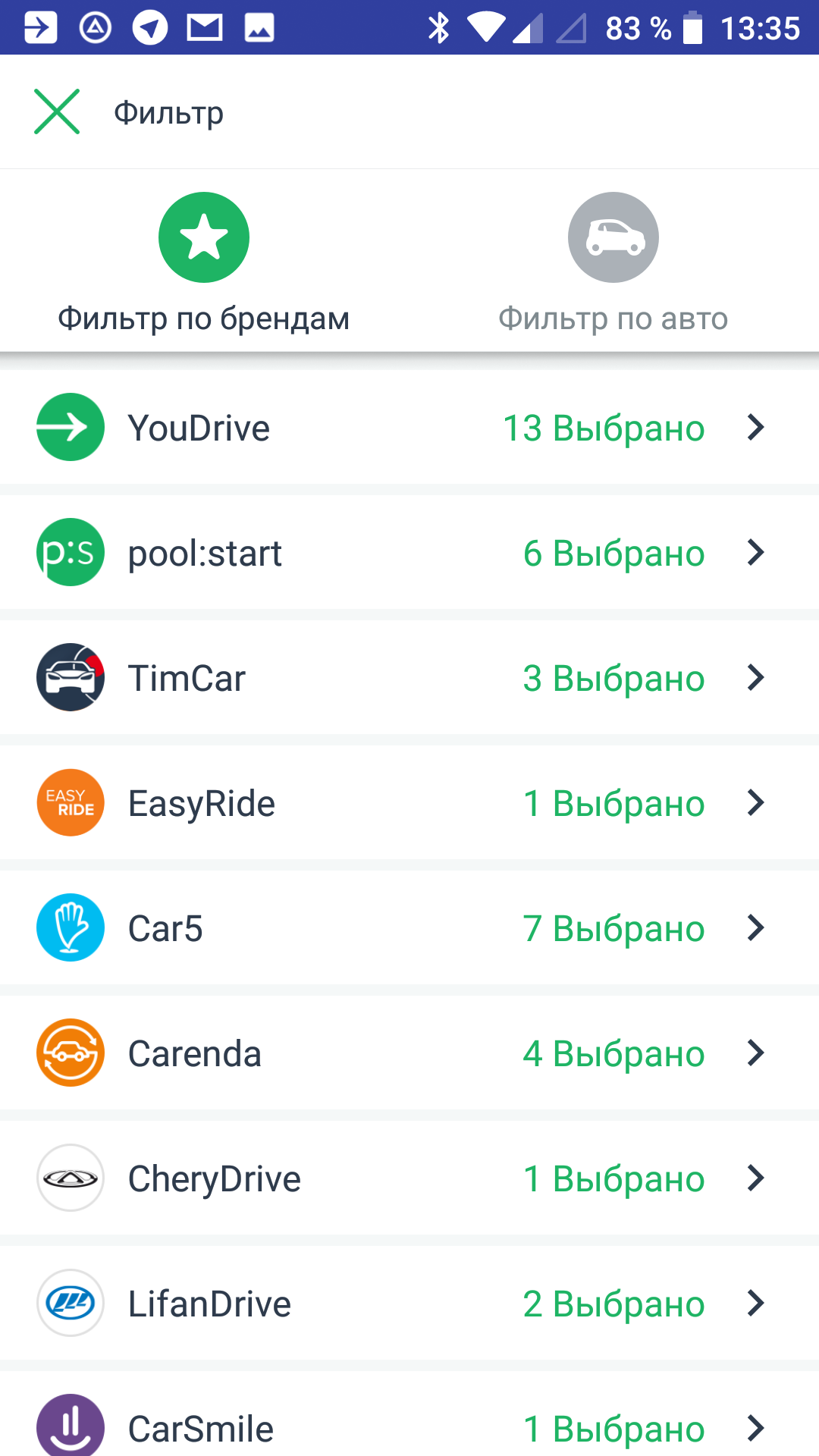Open the CheryDrive row
The width and height of the screenshot is (819, 1456).
pyautogui.click(x=409, y=1178)
